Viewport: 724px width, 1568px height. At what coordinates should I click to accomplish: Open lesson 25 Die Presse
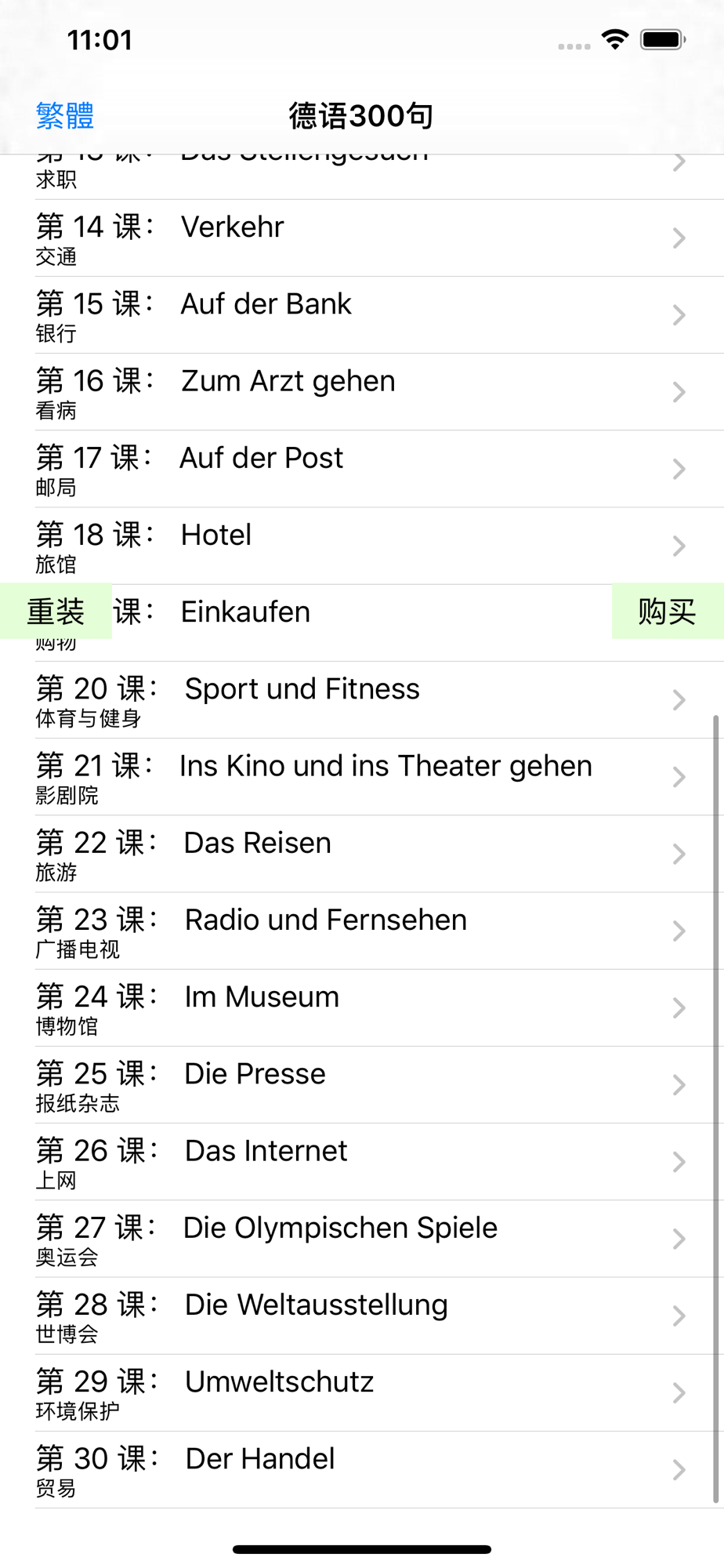(x=360, y=1083)
